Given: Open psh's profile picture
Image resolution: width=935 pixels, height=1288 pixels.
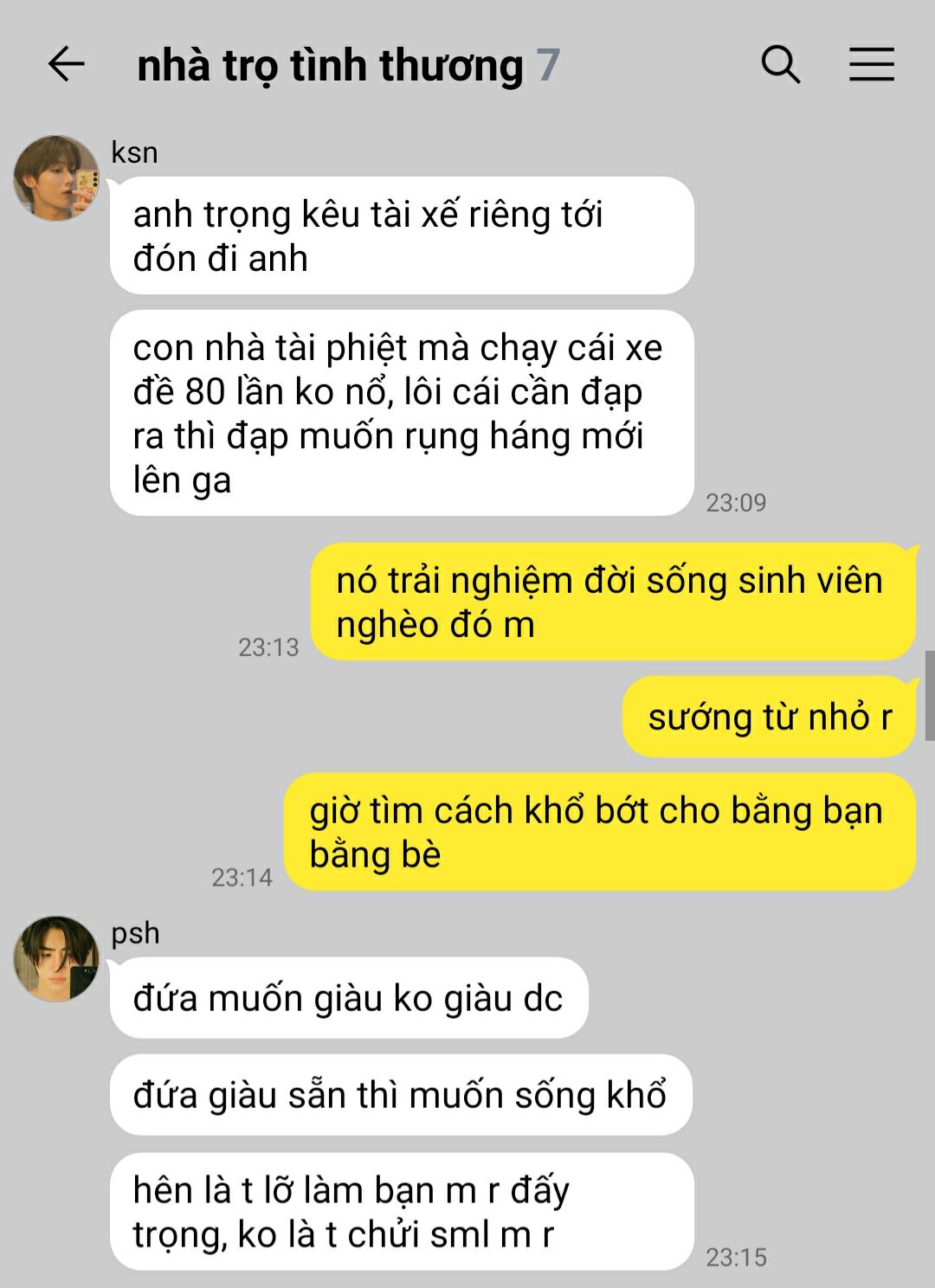Looking at the screenshot, I should pyautogui.click(x=56, y=959).
